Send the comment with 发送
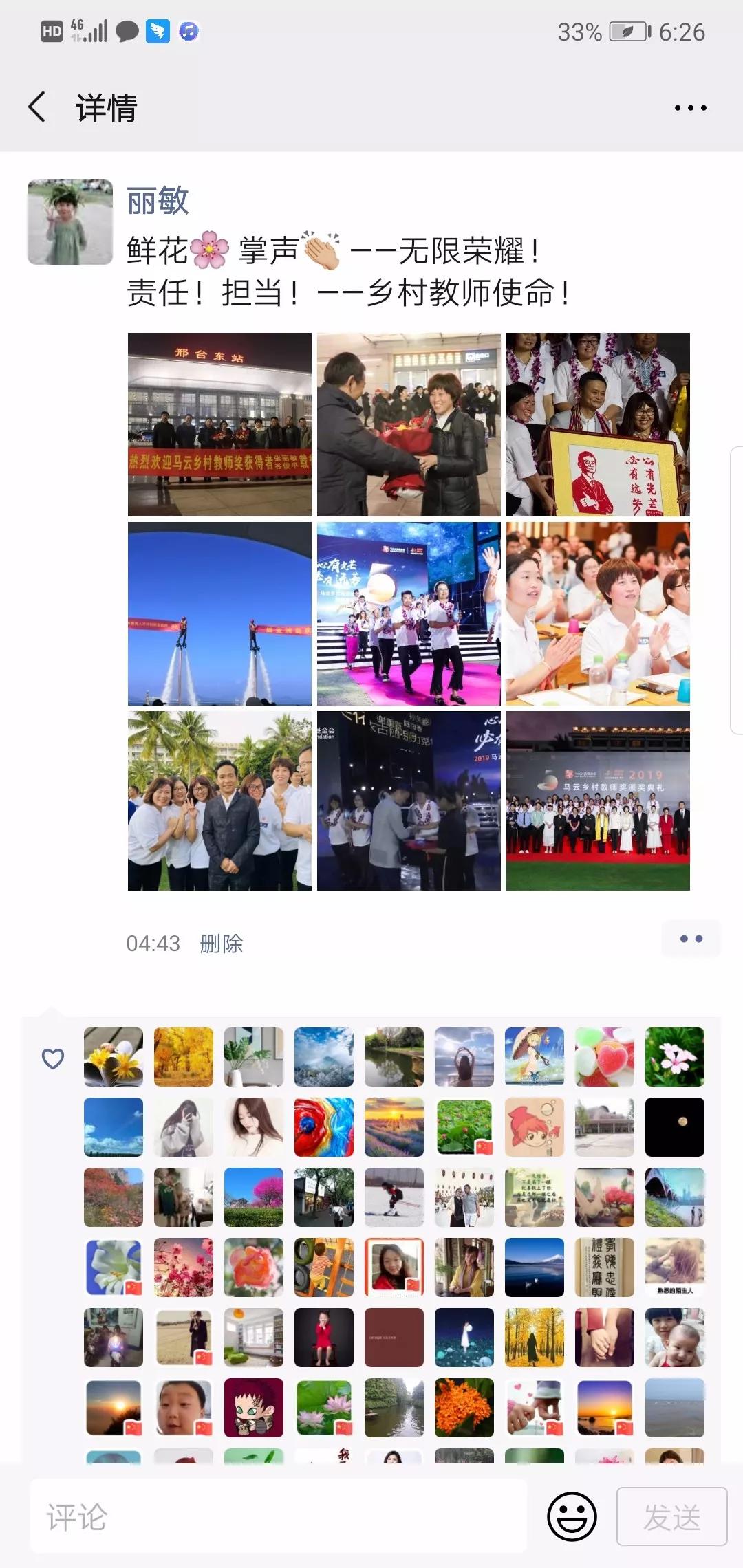This screenshot has width=743, height=1568. tap(671, 1516)
